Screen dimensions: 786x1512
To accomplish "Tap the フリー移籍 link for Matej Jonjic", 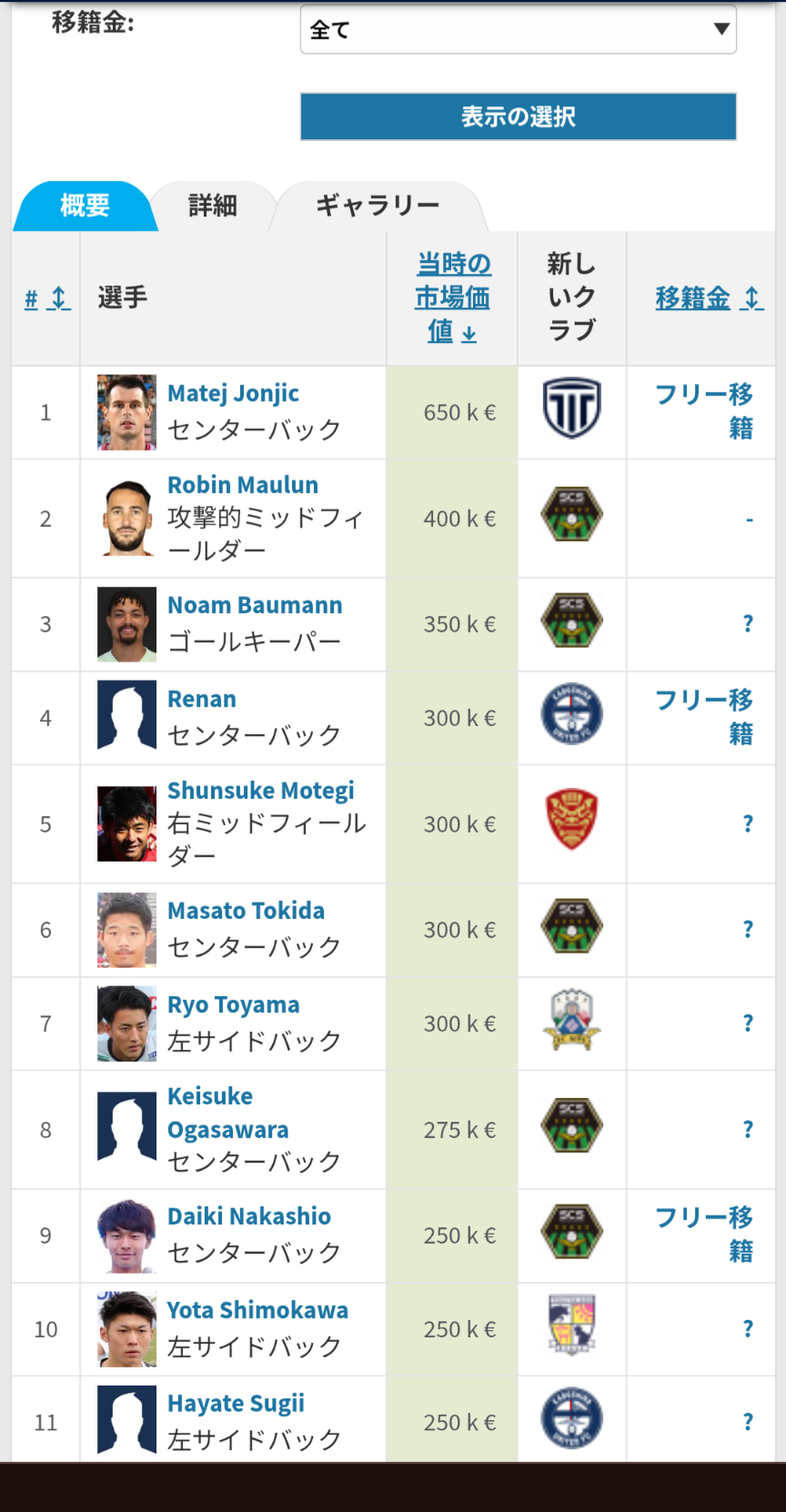I will point(705,410).
